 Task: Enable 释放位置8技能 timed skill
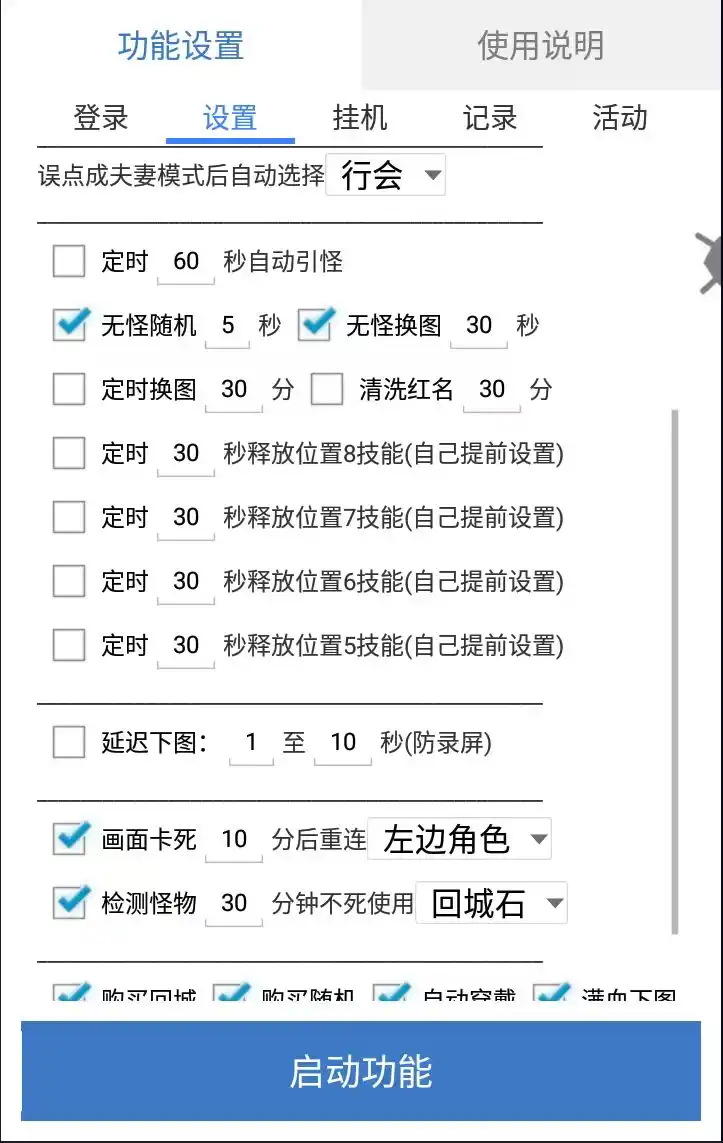pos(68,453)
